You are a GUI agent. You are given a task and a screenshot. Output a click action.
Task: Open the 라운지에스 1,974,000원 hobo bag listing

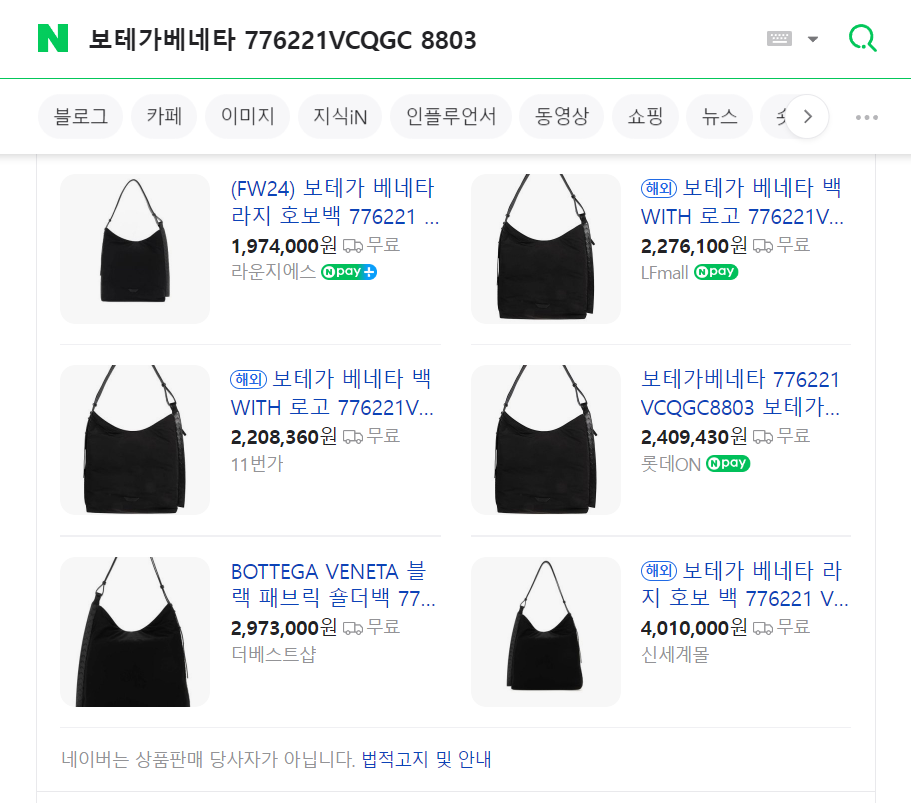click(334, 203)
